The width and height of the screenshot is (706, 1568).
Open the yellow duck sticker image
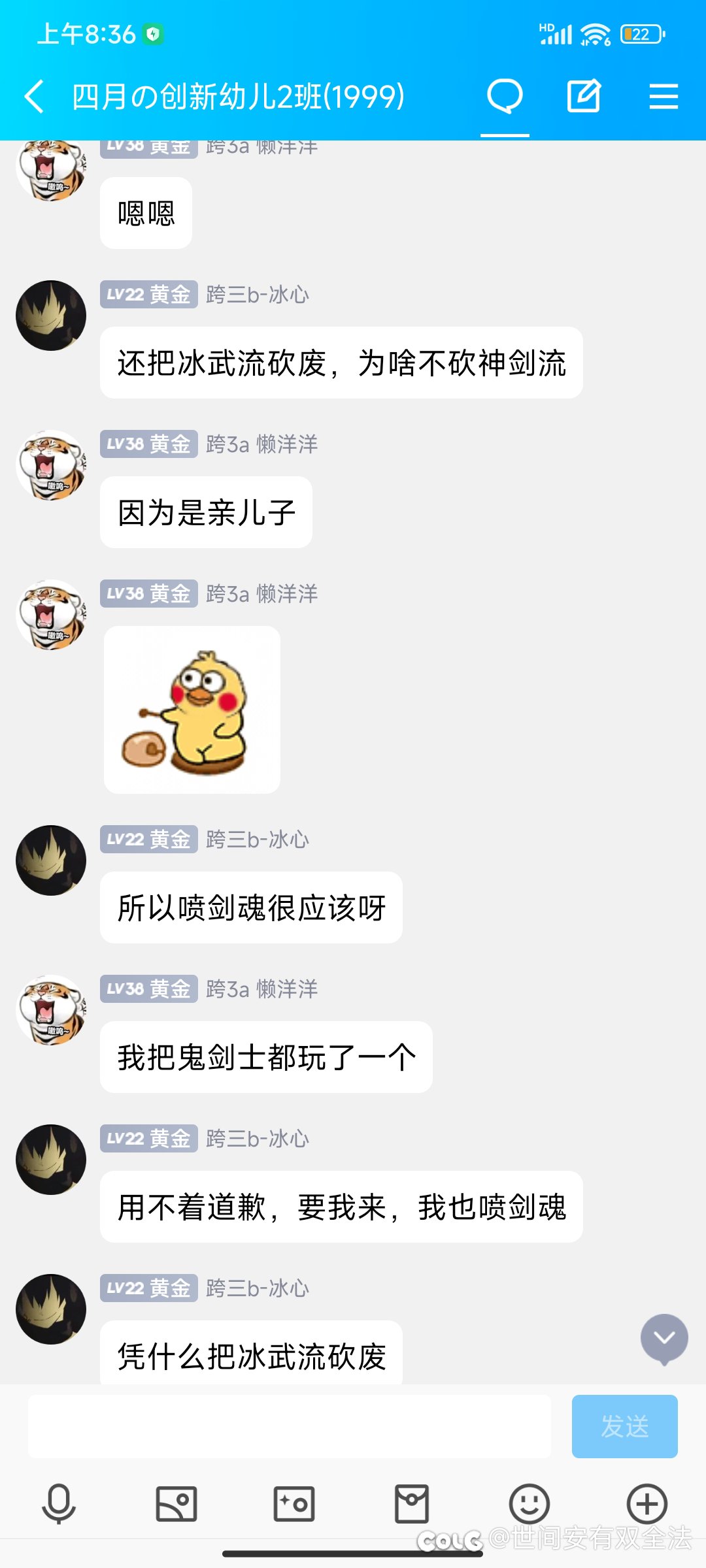192,710
